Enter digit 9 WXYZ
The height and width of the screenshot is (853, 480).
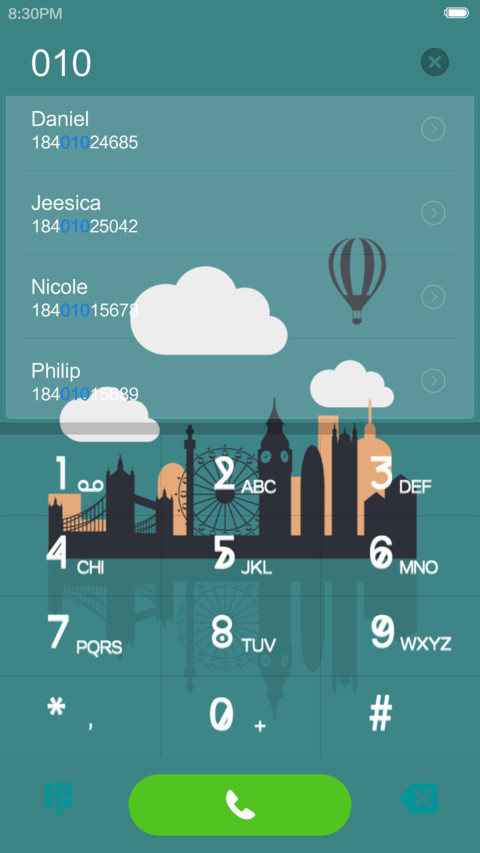point(400,636)
